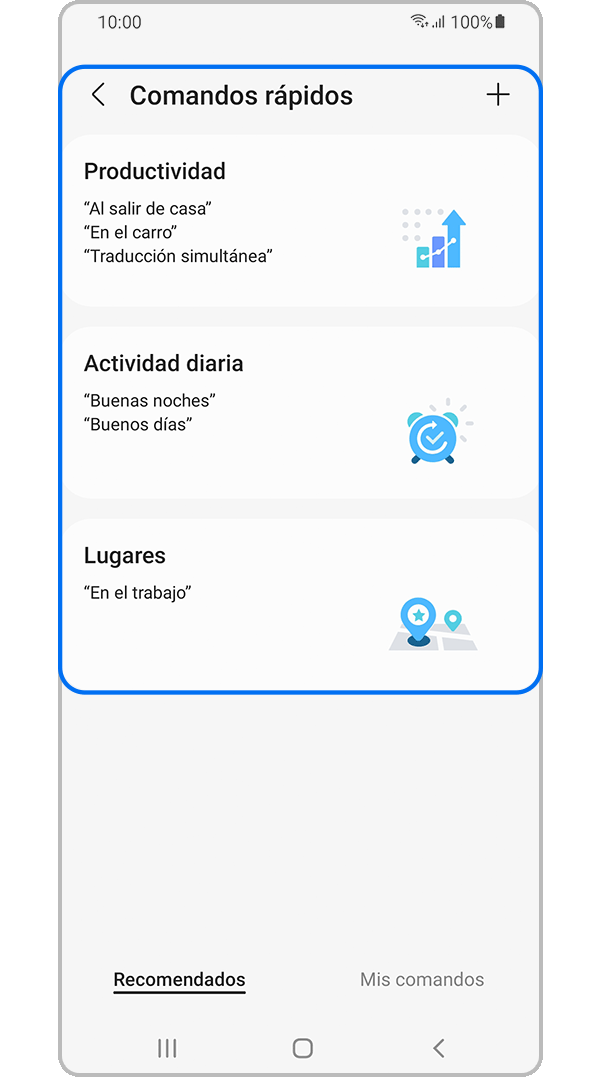Screen dimensions: 600x1077
Task: Select the Recomendados tab
Action: coord(179,980)
